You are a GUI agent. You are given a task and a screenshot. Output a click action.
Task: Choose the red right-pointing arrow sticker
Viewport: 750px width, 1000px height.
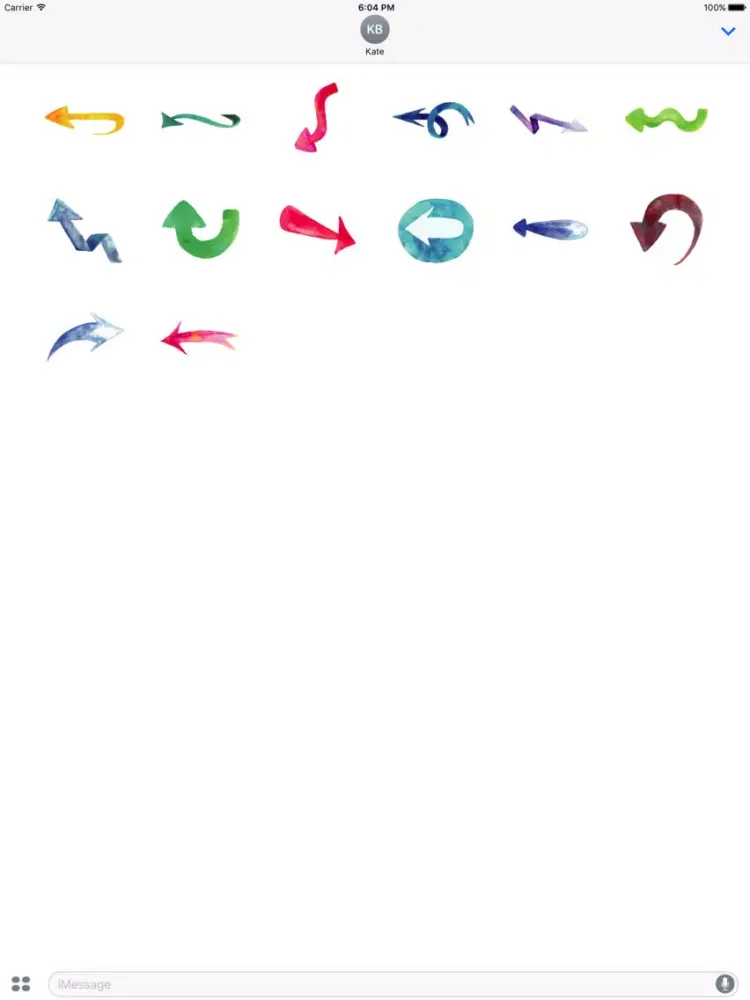pos(318,228)
